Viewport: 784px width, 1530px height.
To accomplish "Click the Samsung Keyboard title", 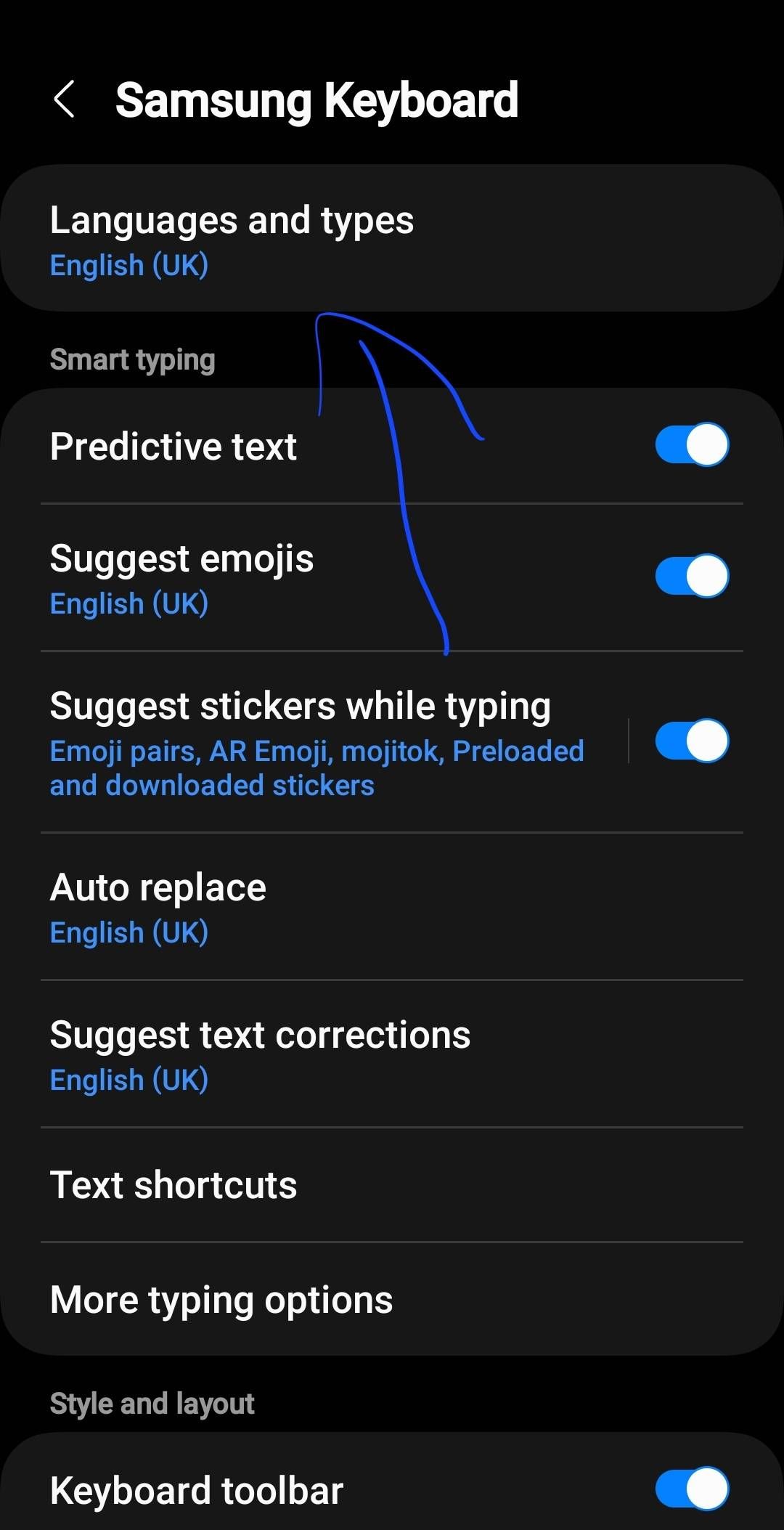I will [x=318, y=99].
